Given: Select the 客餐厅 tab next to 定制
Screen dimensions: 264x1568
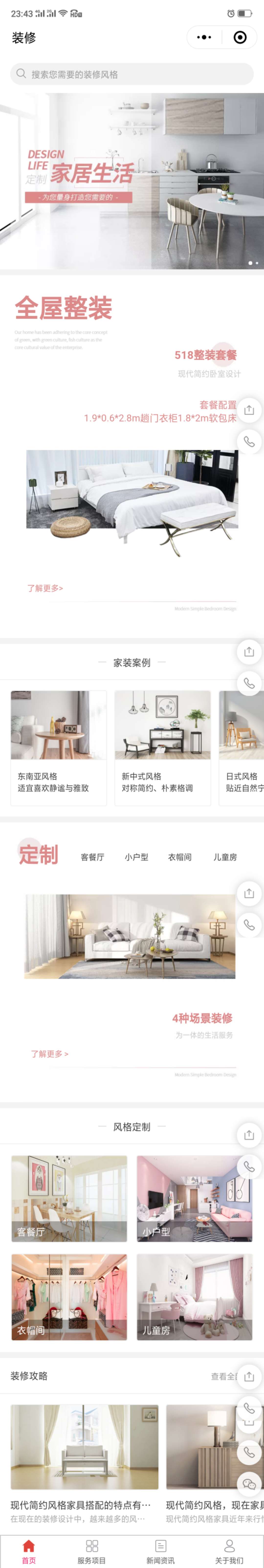Looking at the screenshot, I should point(92,857).
